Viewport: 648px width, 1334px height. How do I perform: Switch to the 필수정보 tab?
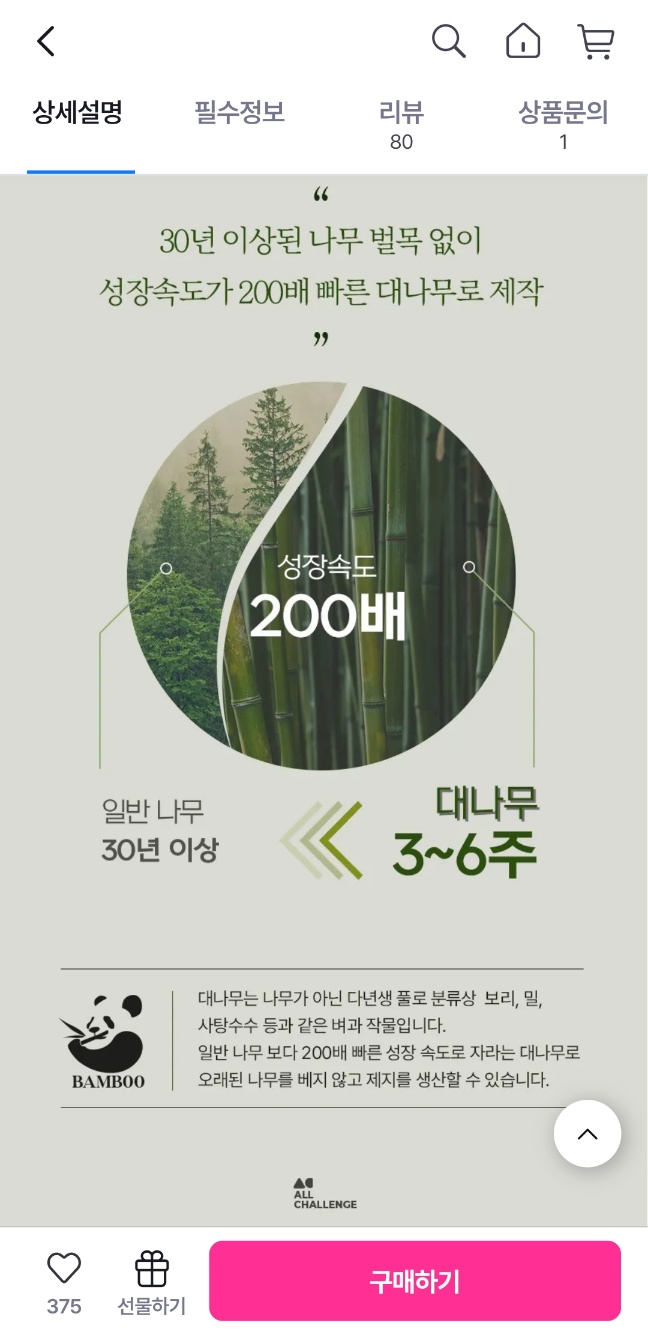coord(239,112)
